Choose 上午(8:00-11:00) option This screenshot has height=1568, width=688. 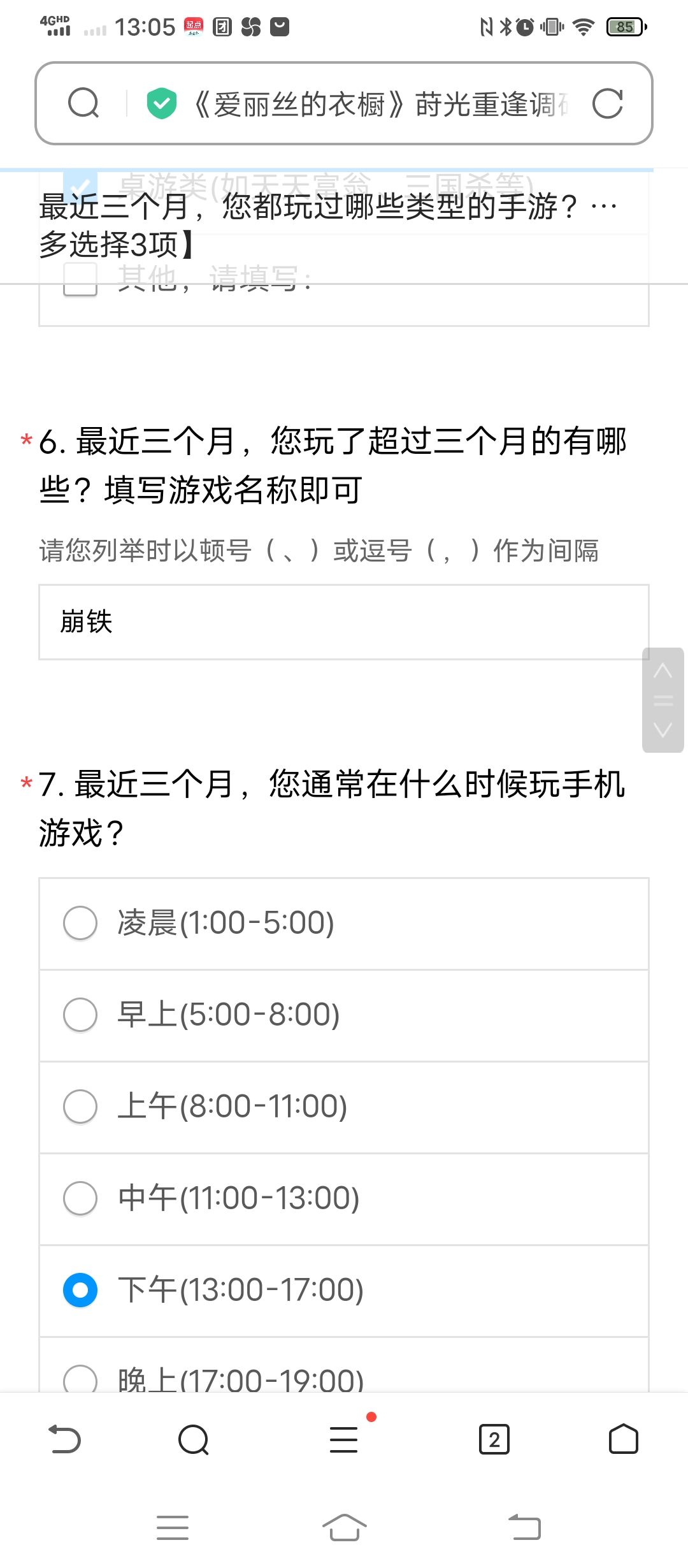click(344, 1107)
